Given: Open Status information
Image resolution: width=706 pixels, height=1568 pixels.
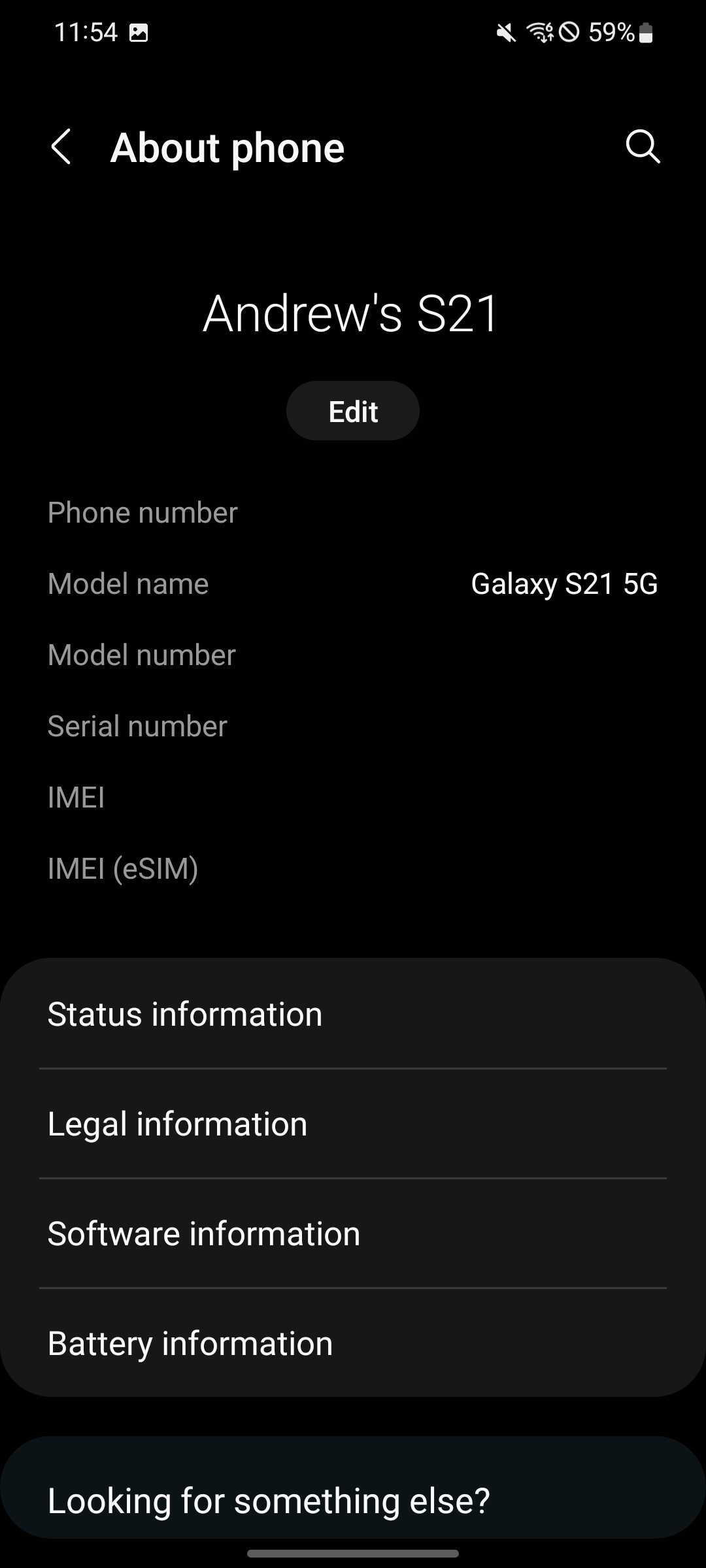Looking at the screenshot, I should (x=353, y=1014).
